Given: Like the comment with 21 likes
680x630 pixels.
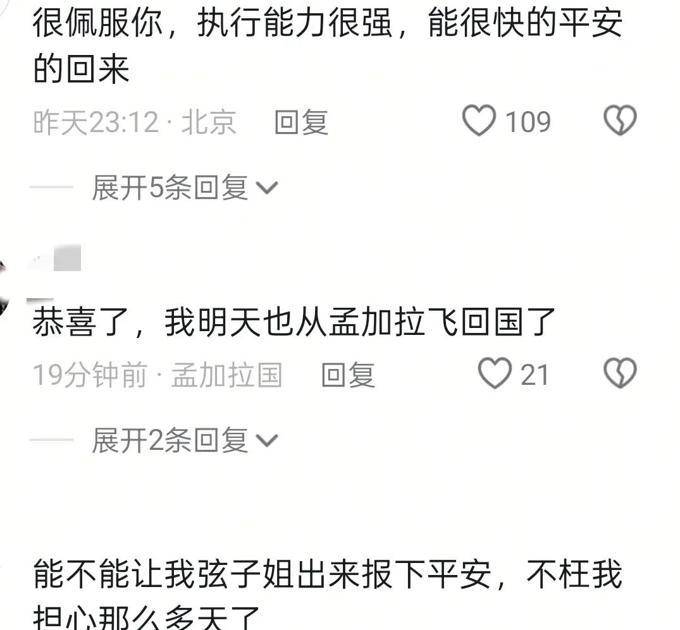Looking at the screenshot, I should coord(495,374).
